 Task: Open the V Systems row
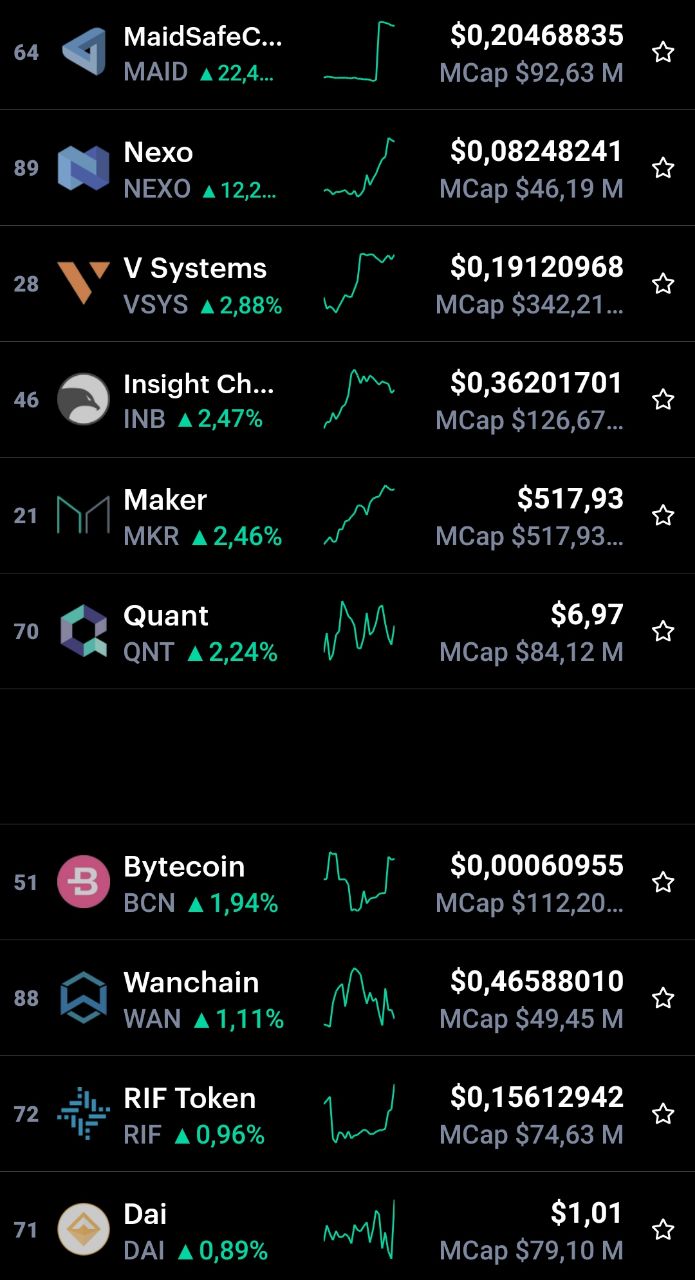[x=347, y=284]
